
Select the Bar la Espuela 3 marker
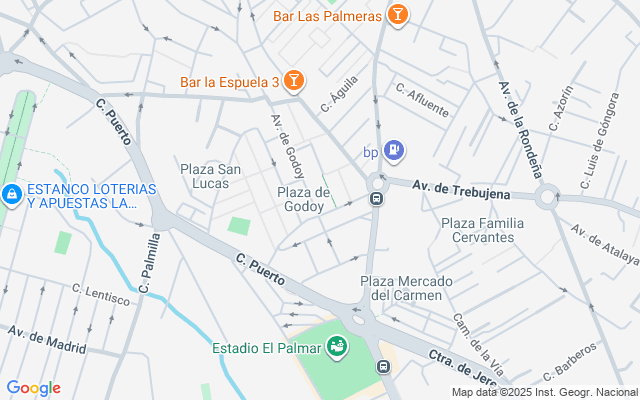294,81
